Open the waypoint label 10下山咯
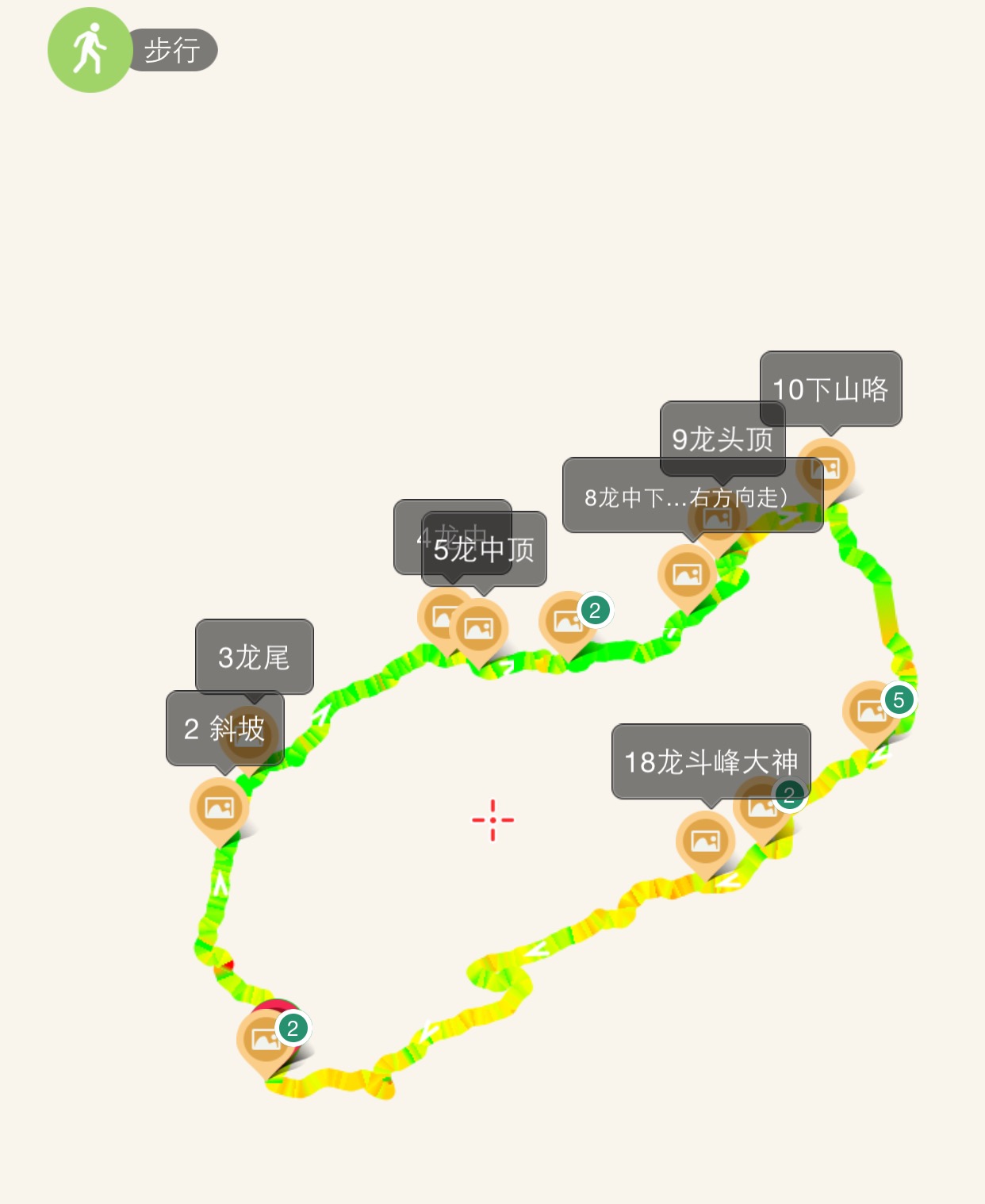 (830, 389)
